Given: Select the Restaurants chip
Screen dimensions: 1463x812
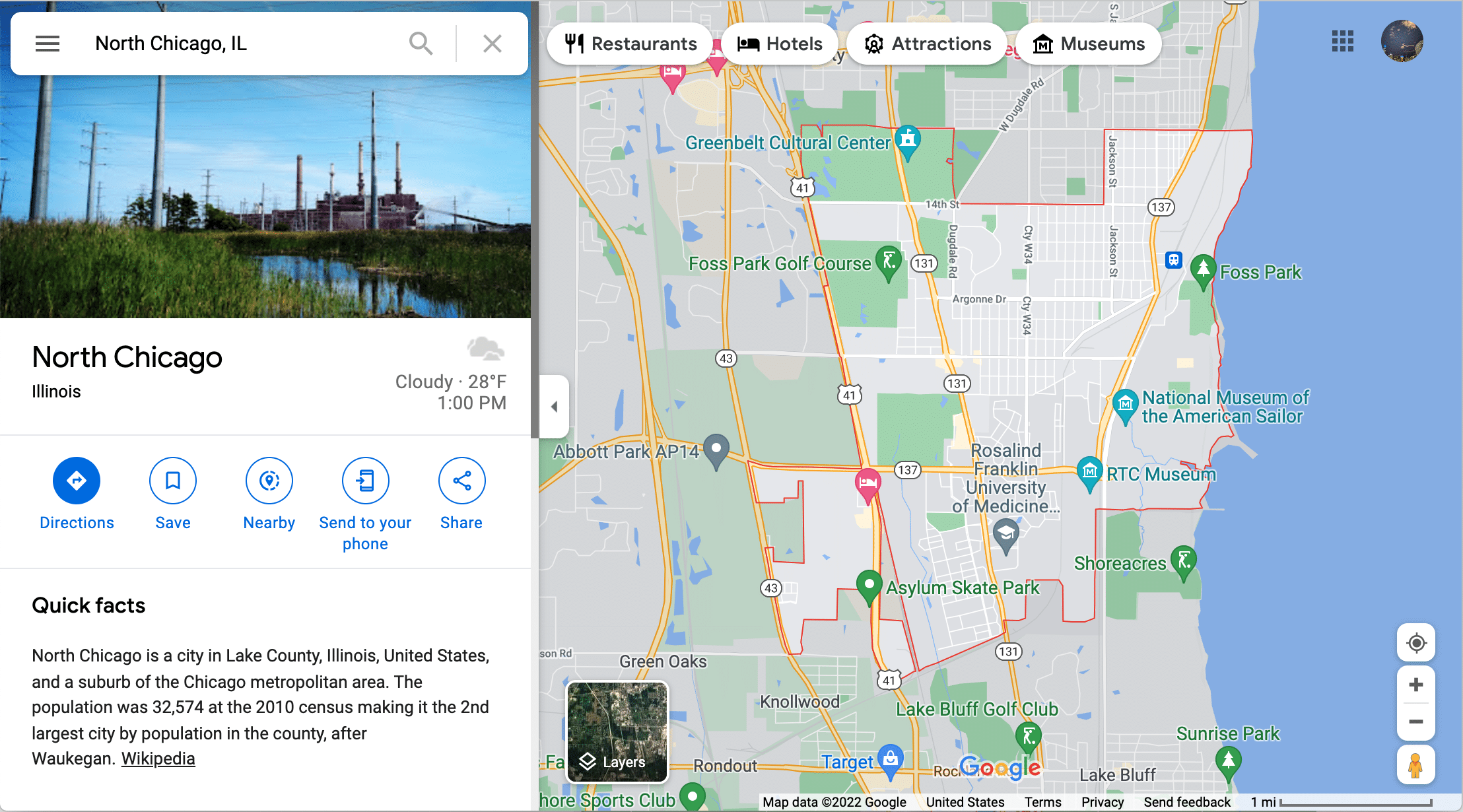Looking at the screenshot, I should pos(630,44).
